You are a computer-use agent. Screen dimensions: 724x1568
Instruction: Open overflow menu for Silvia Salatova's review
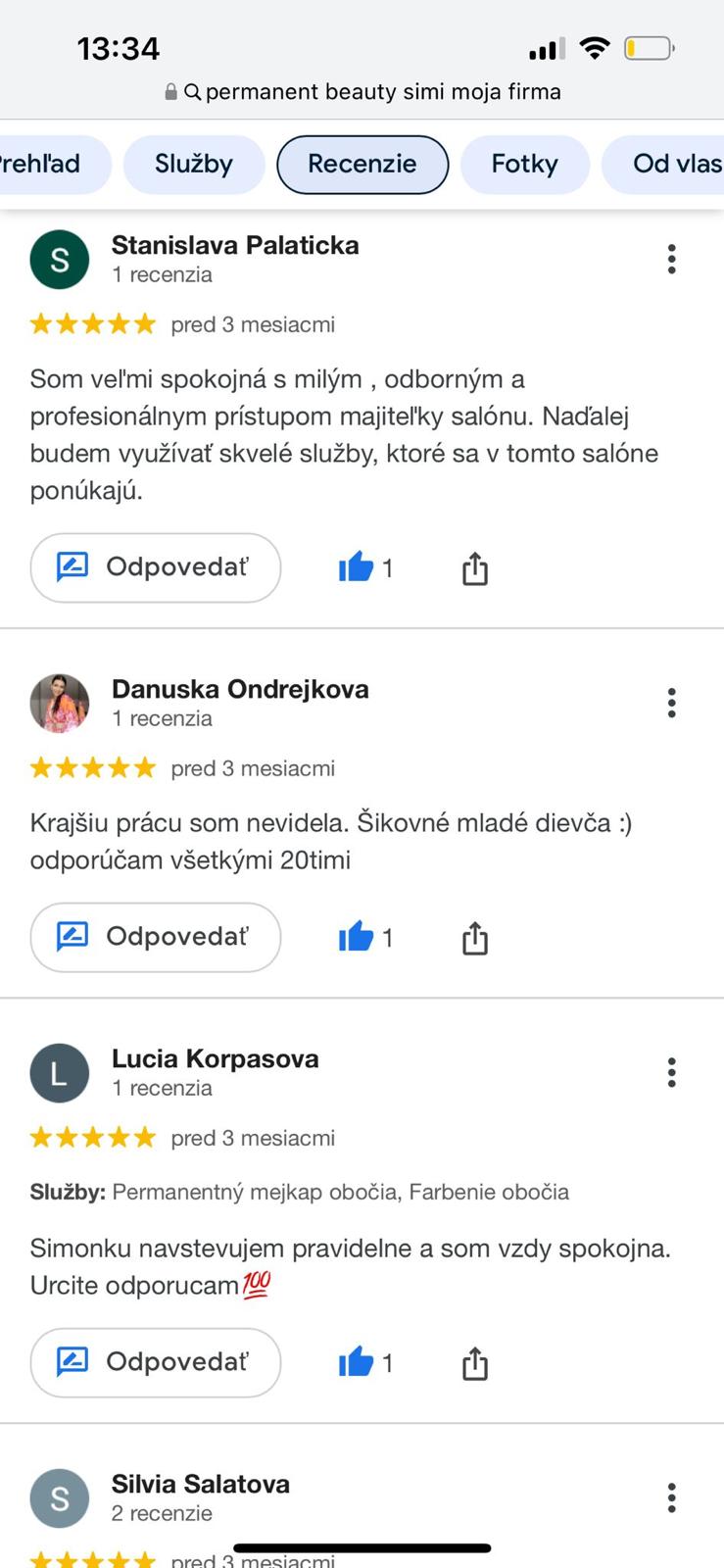pyautogui.click(x=671, y=1497)
